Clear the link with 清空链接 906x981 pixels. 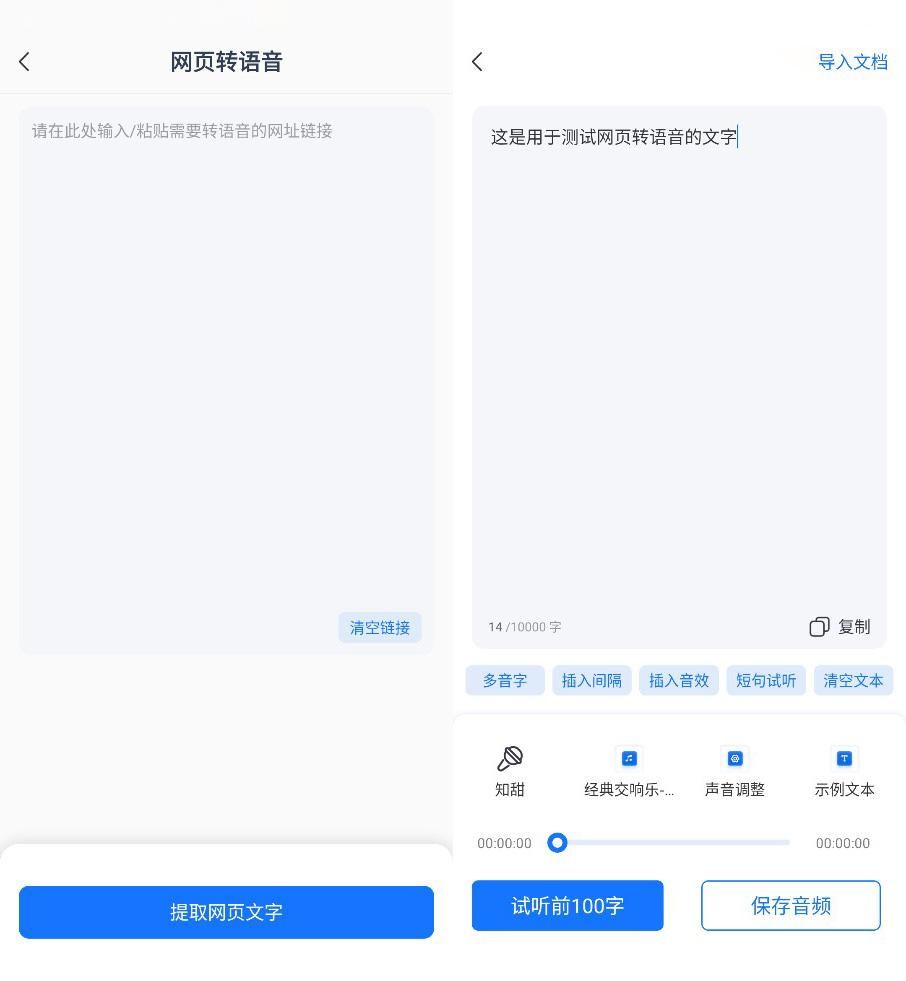(x=379, y=628)
